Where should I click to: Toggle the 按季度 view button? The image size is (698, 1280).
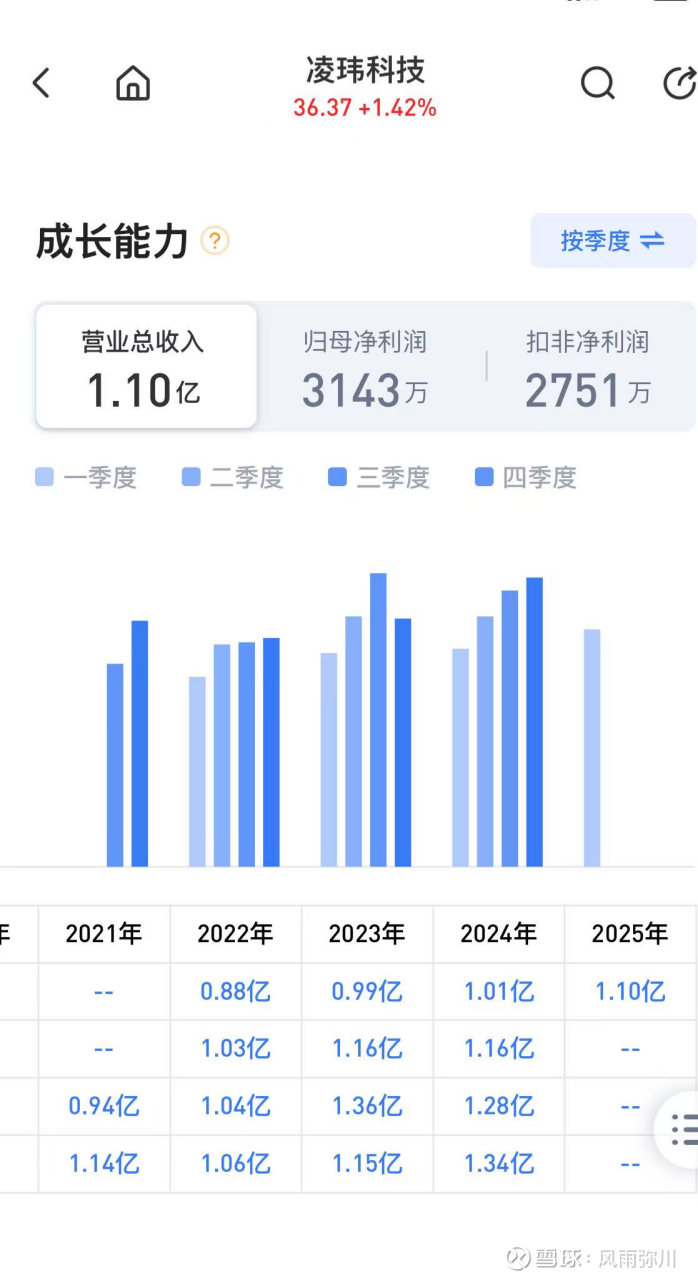pos(612,241)
